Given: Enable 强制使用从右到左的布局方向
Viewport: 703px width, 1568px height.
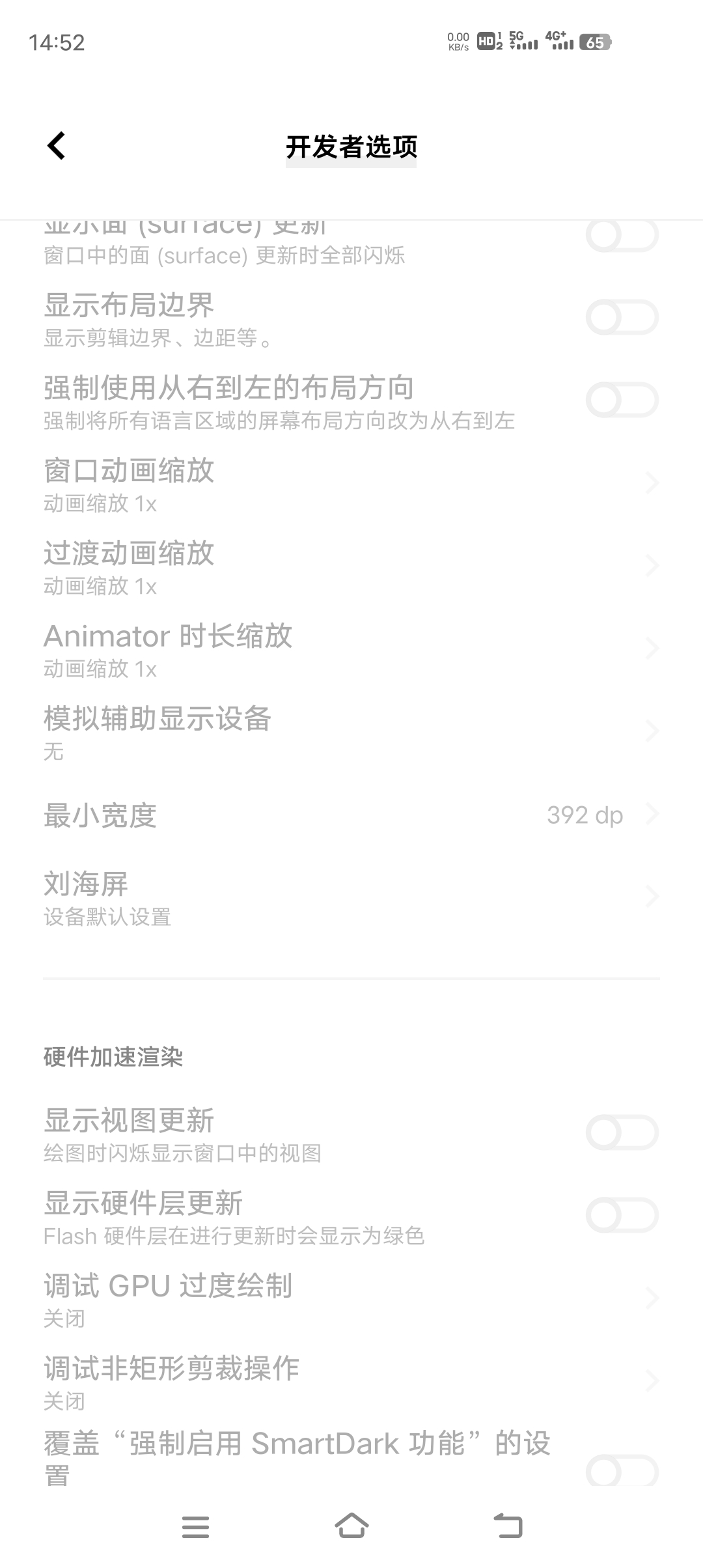Looking at the screenshot, I should pos(622,400).
